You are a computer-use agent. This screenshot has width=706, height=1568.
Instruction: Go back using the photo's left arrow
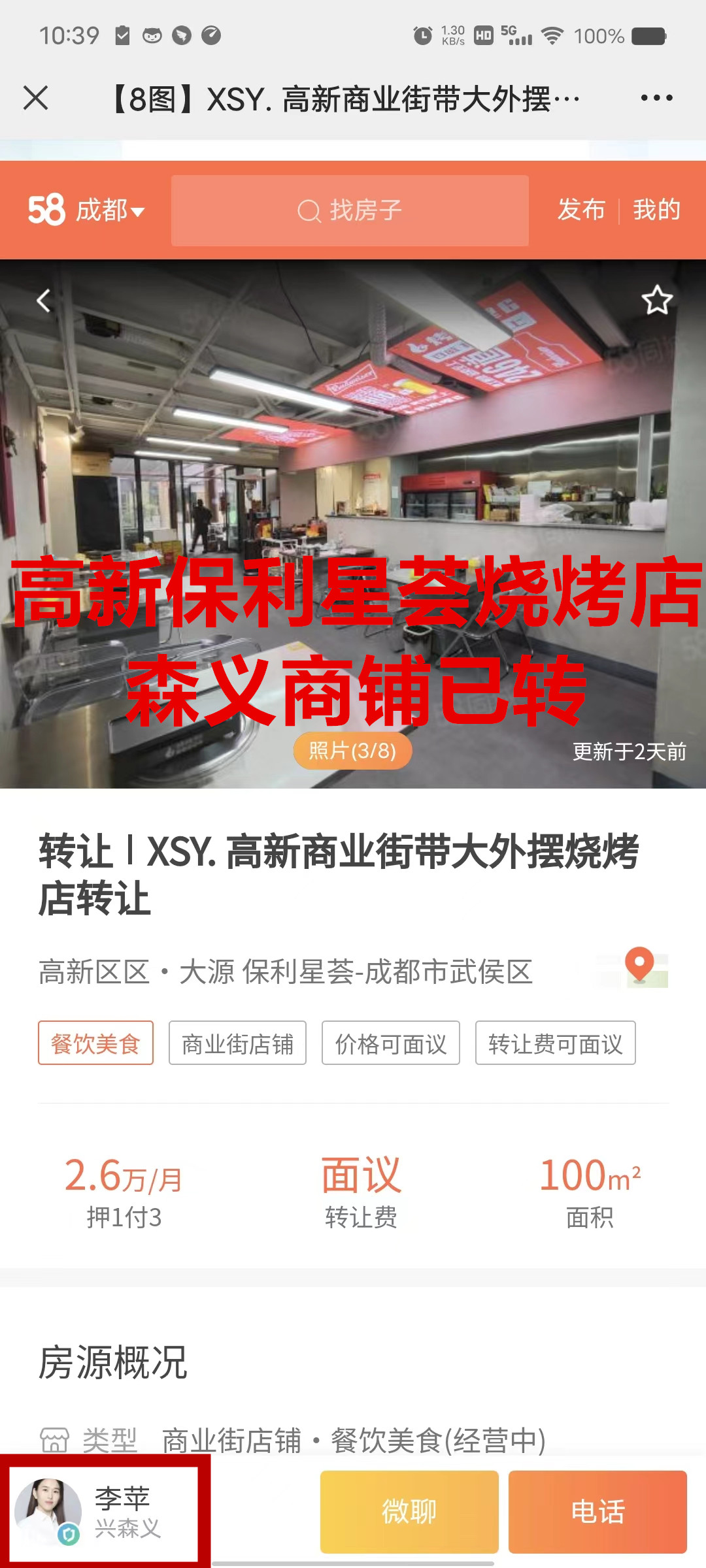tap(43, 301)
